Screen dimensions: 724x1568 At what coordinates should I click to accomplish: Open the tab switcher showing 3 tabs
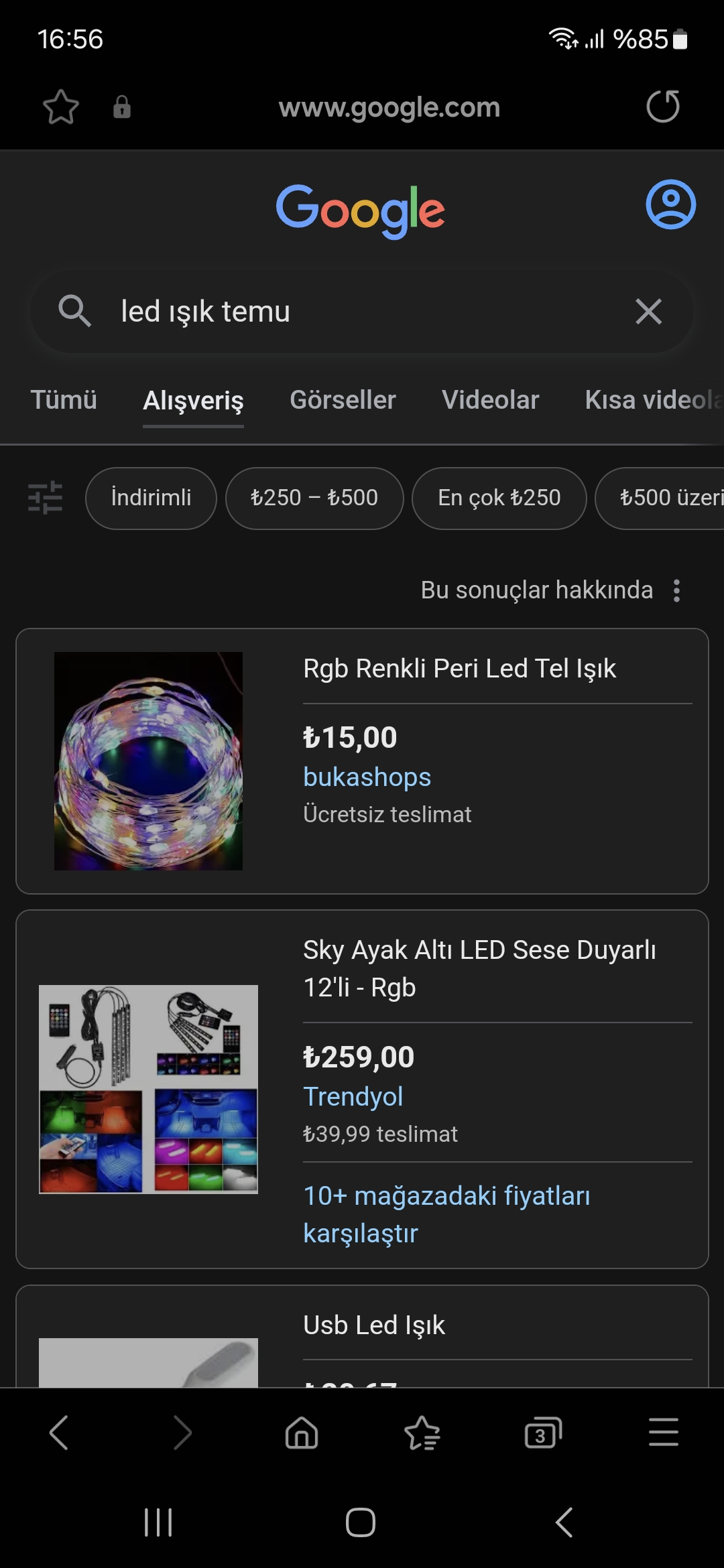pyautogui.click(x=542, y=1433)
